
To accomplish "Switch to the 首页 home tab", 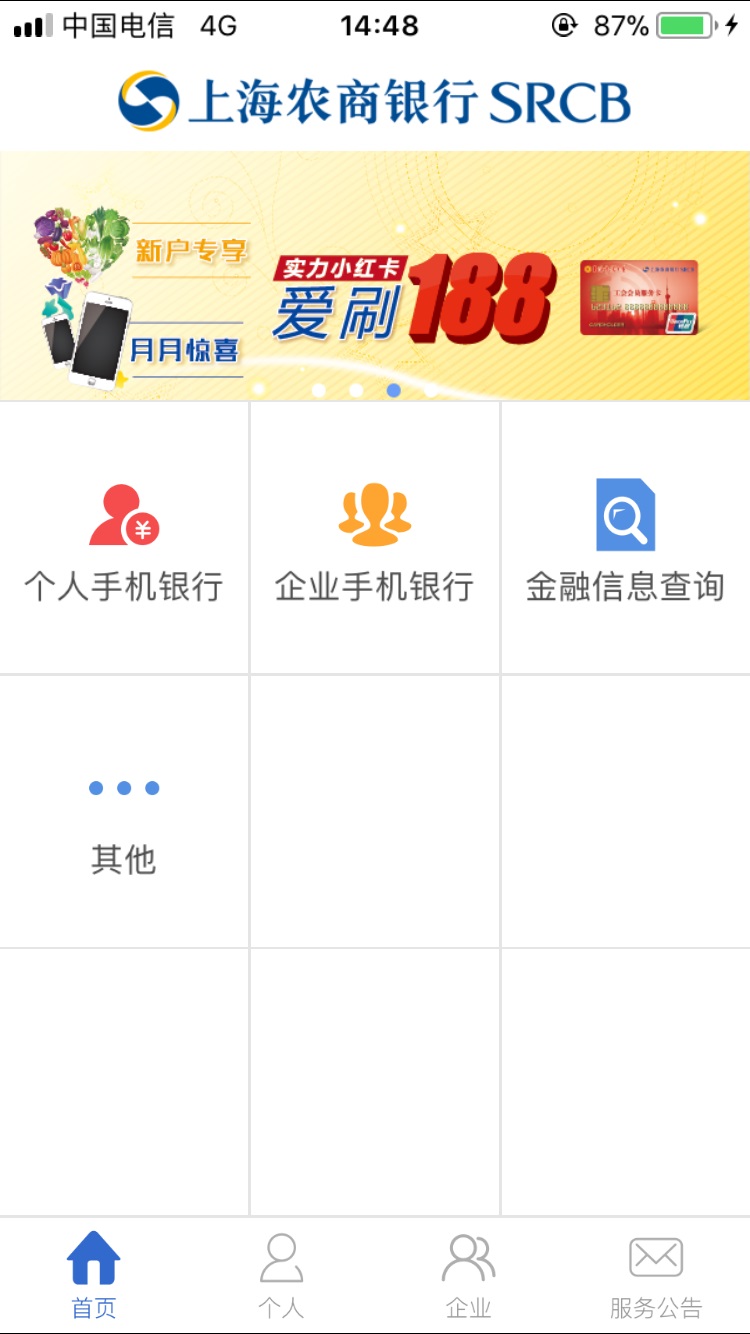I will [94, 1275].
